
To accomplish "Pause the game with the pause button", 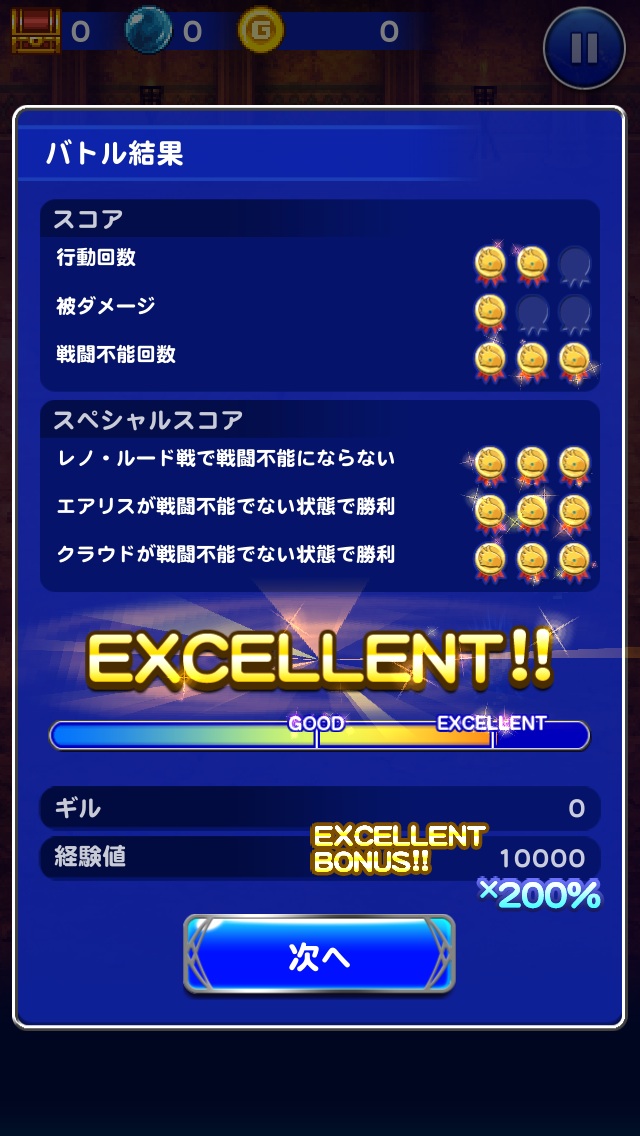I will 584,47.
